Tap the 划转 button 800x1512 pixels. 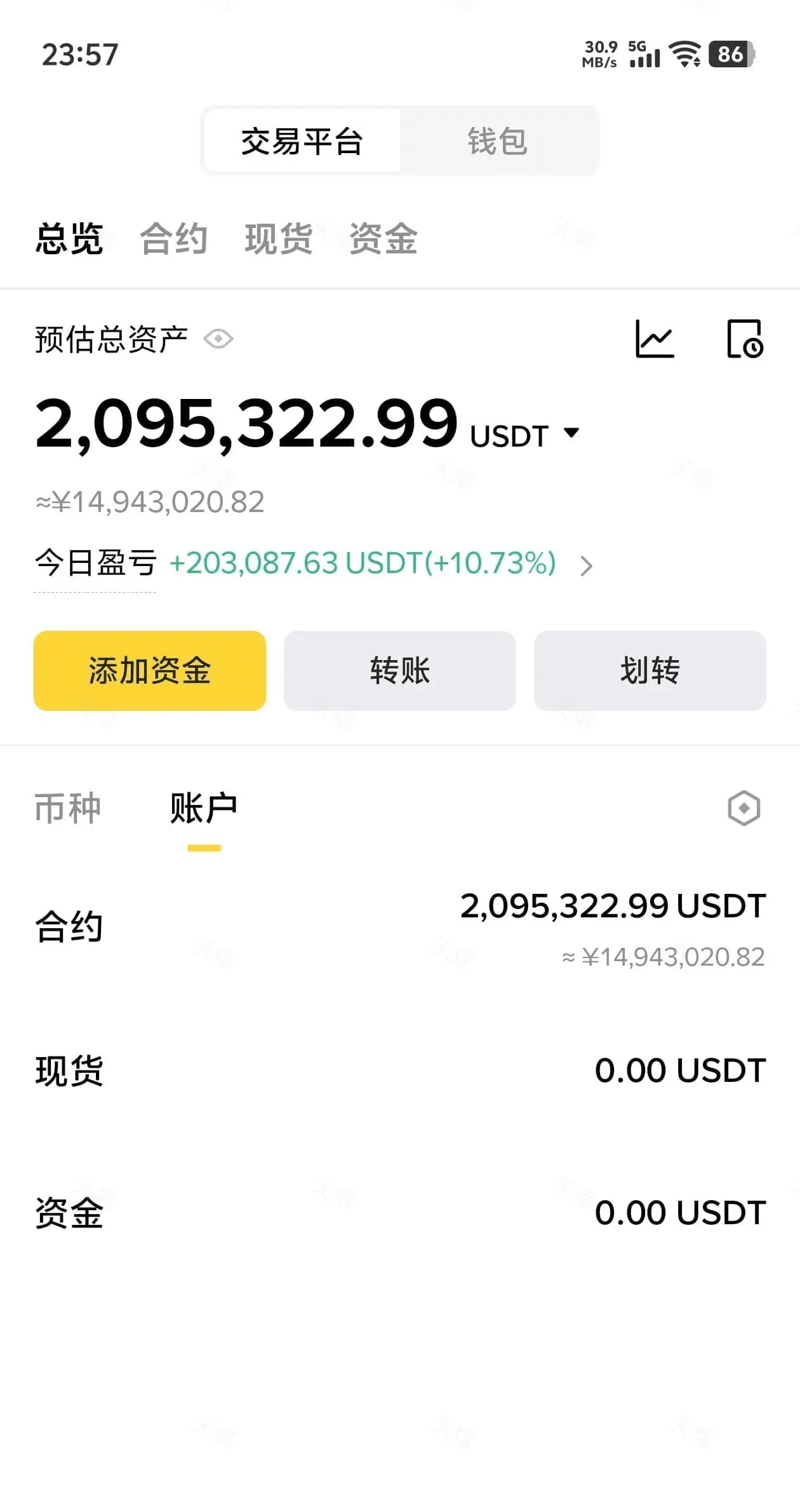pyautogui.click(x=650, y=671)
